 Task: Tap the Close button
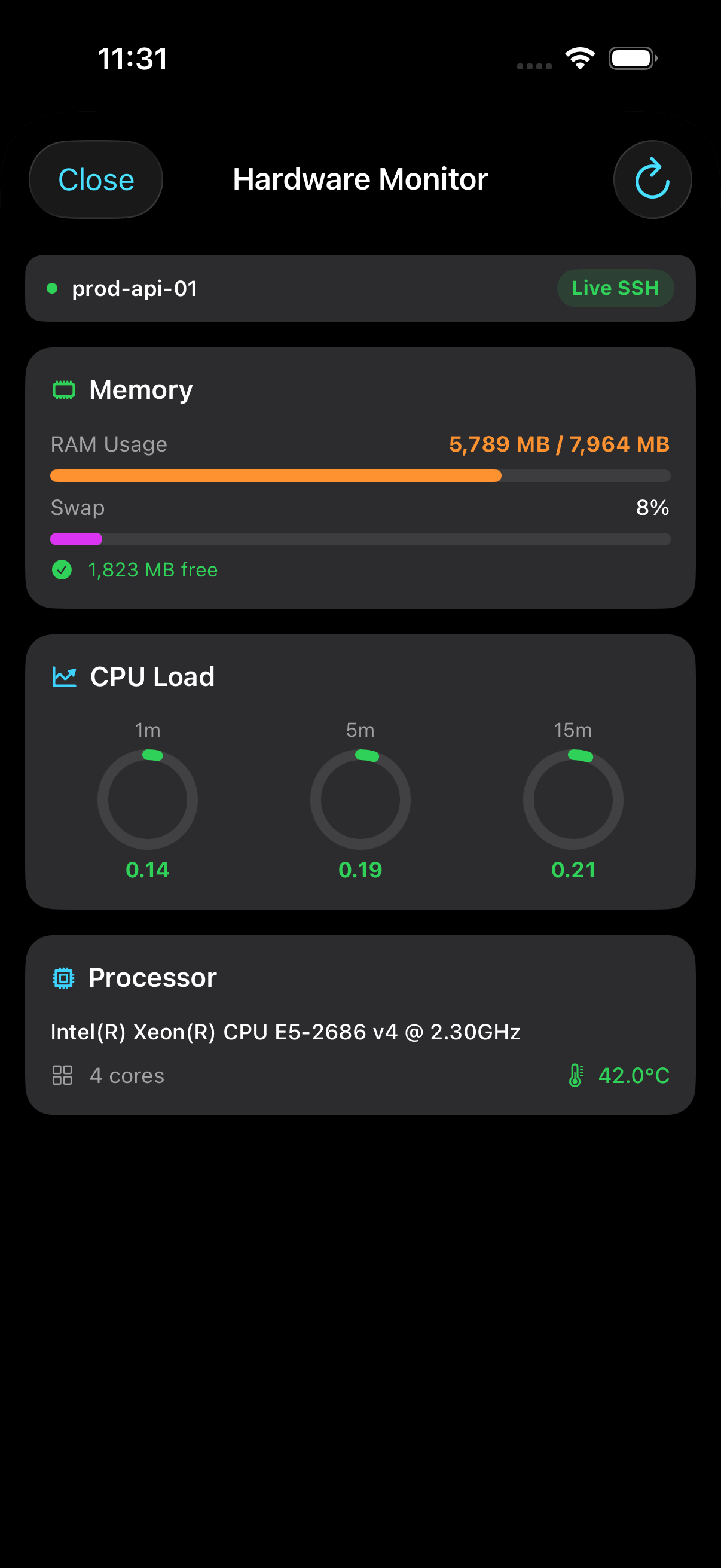tap(96, 179)
